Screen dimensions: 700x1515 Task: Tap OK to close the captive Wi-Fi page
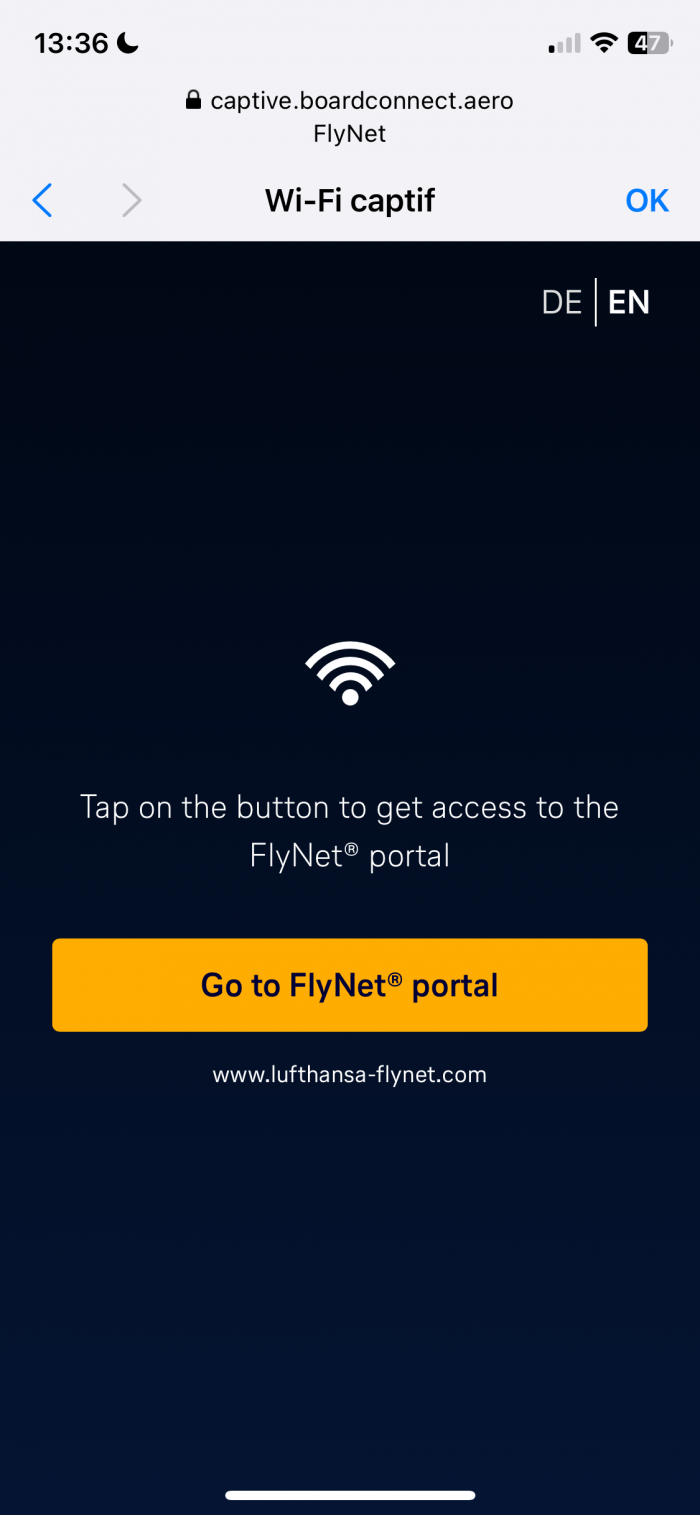(646, 201)
